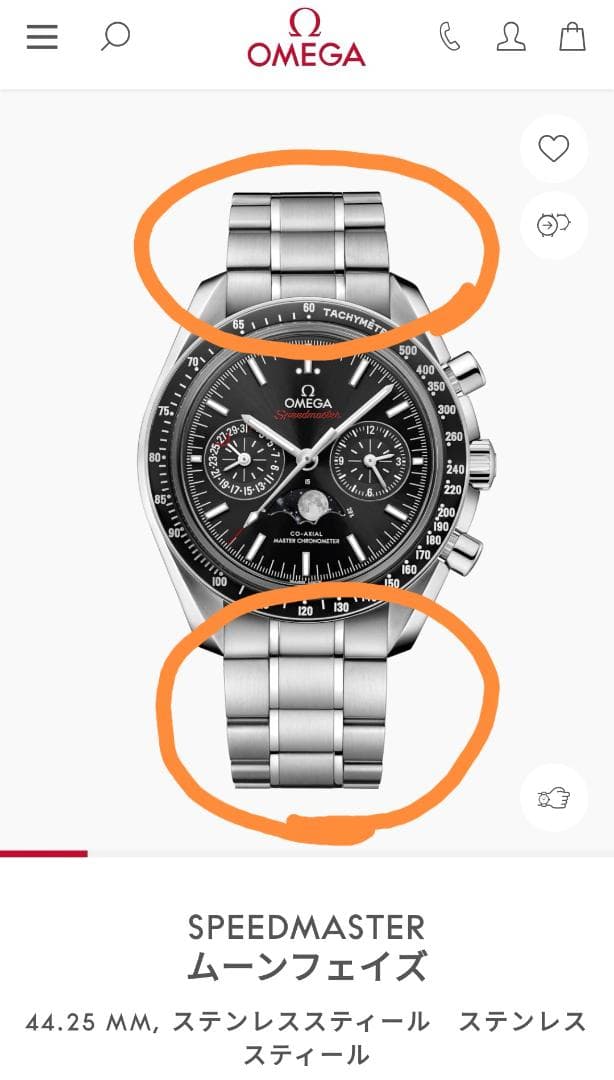Viewport: 614px width, 1080px height.
Task: Go to the Omega home logo
Action: [306, 38]
